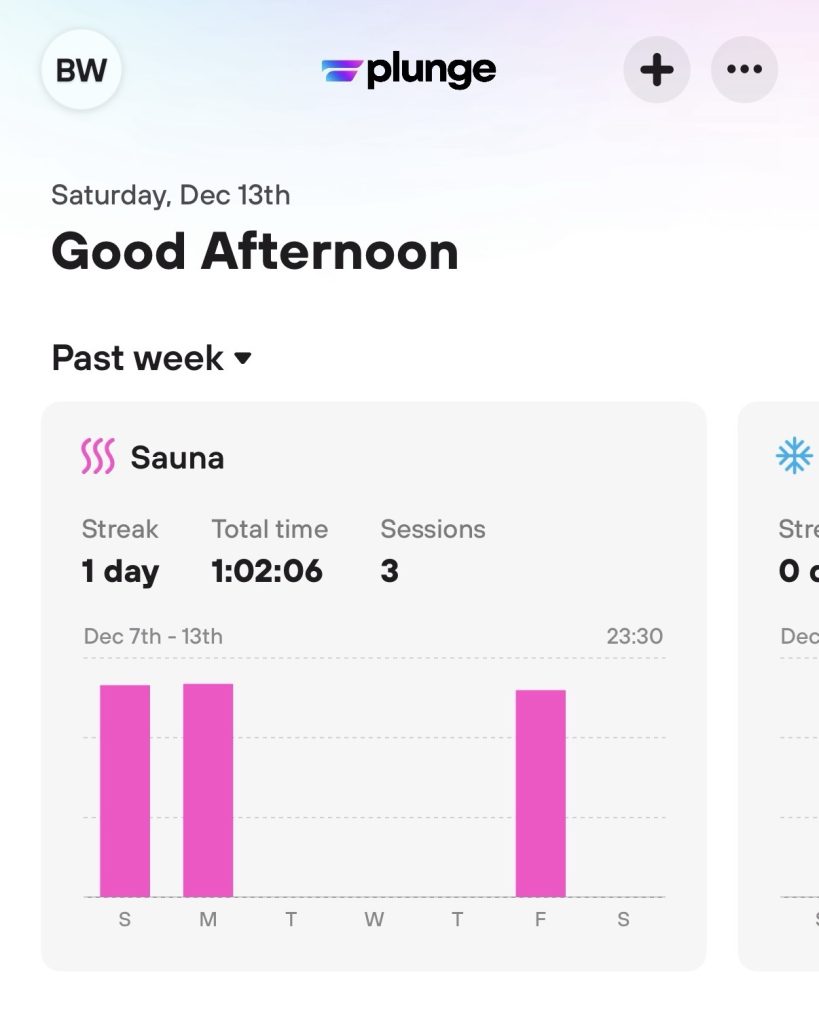Expand the Past week dropdown
This screenshot has height=1024, width=819.
(152, 358)
